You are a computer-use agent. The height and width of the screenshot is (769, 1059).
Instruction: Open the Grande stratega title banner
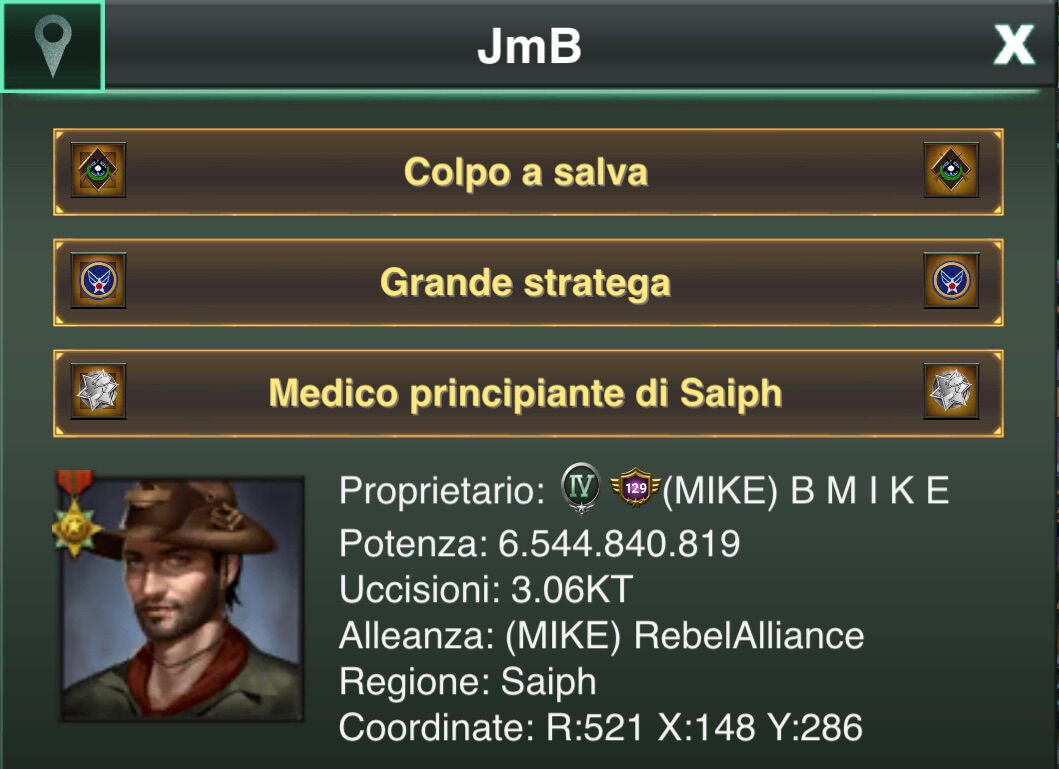coord(527,283)
